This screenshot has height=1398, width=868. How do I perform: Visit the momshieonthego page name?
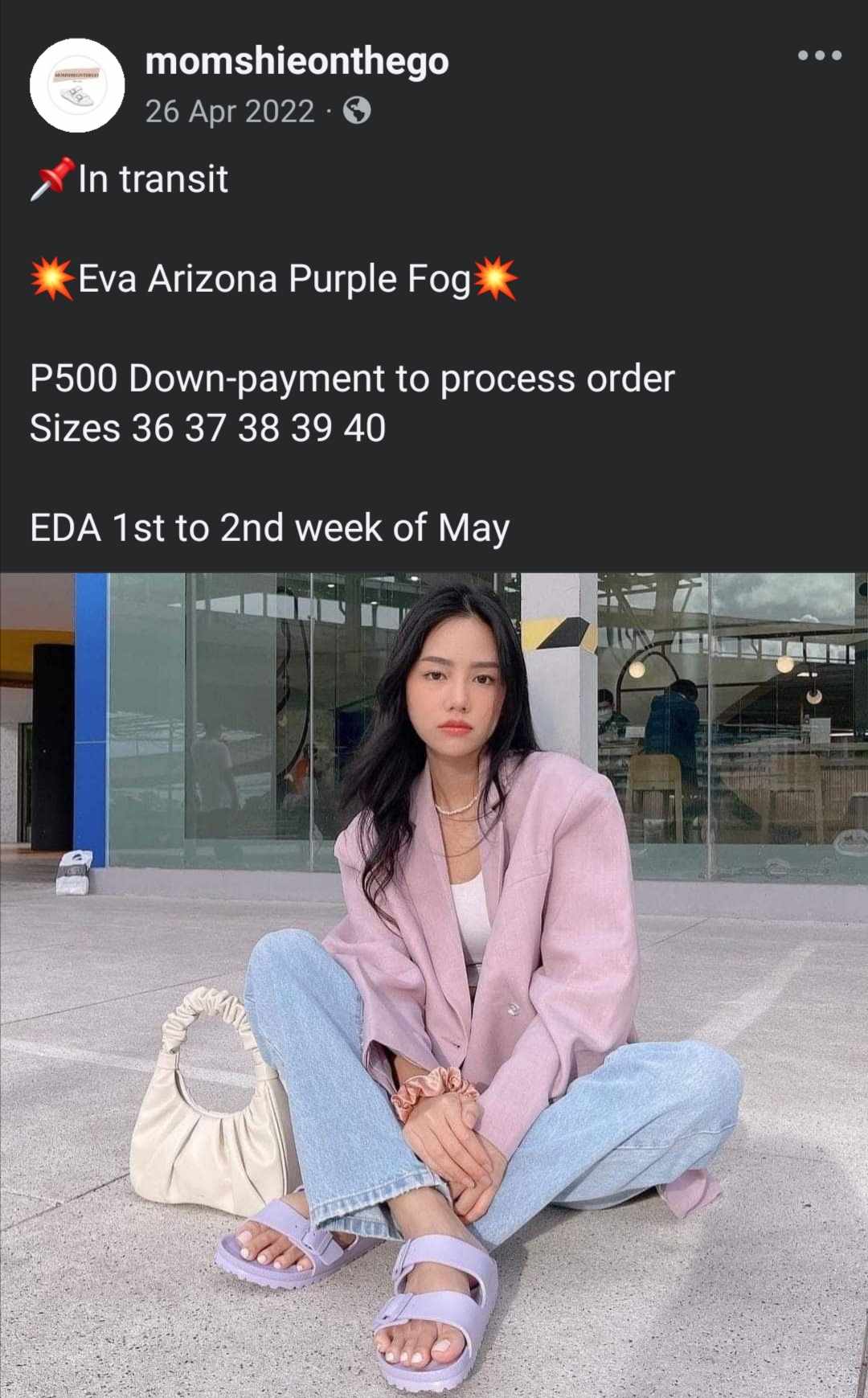coord(297,61)
